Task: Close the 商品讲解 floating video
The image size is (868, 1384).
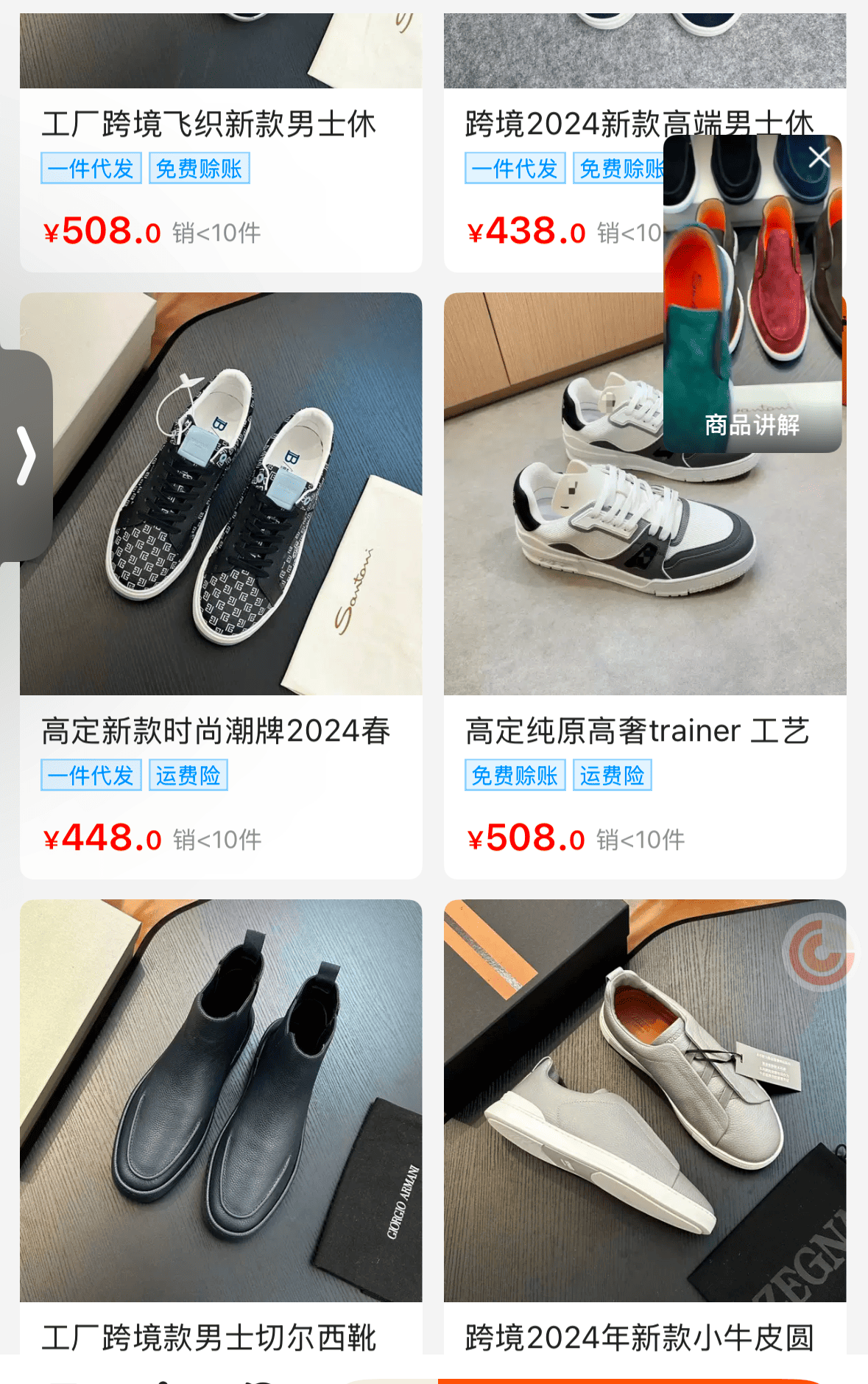Action: tap(819, 157)
